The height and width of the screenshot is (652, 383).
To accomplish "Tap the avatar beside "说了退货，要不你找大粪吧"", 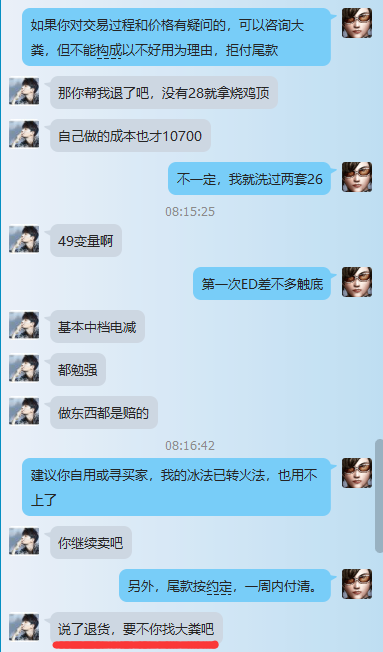I will click(24, 627).
